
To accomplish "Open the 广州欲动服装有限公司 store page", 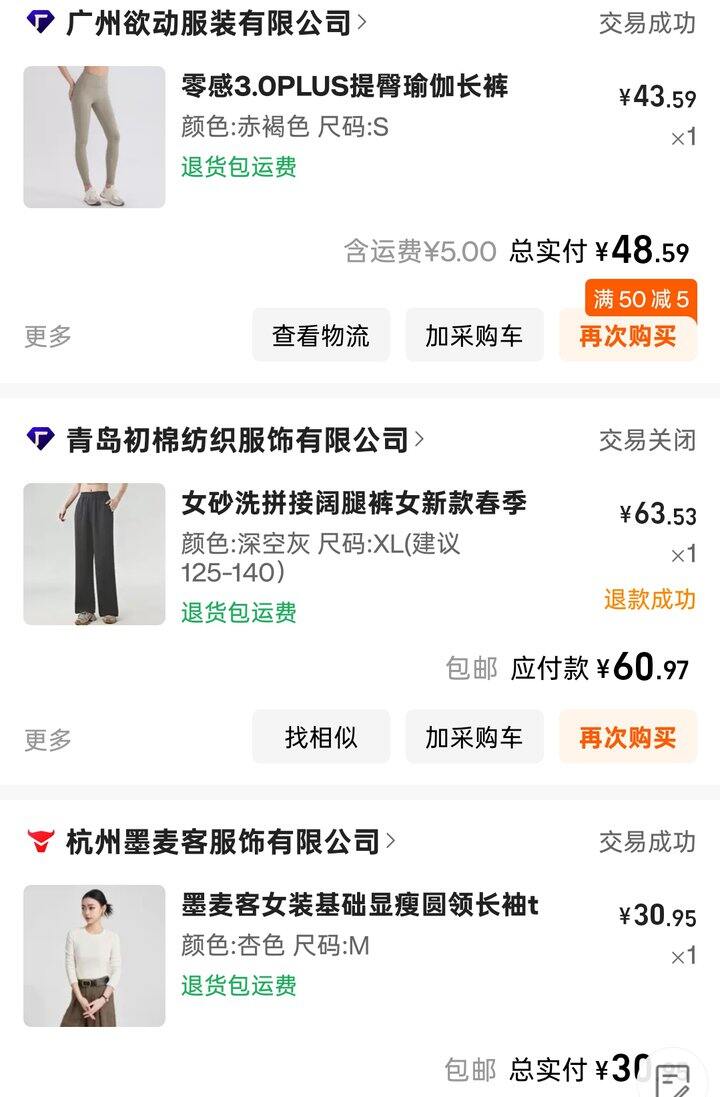I will pos(210,22).
